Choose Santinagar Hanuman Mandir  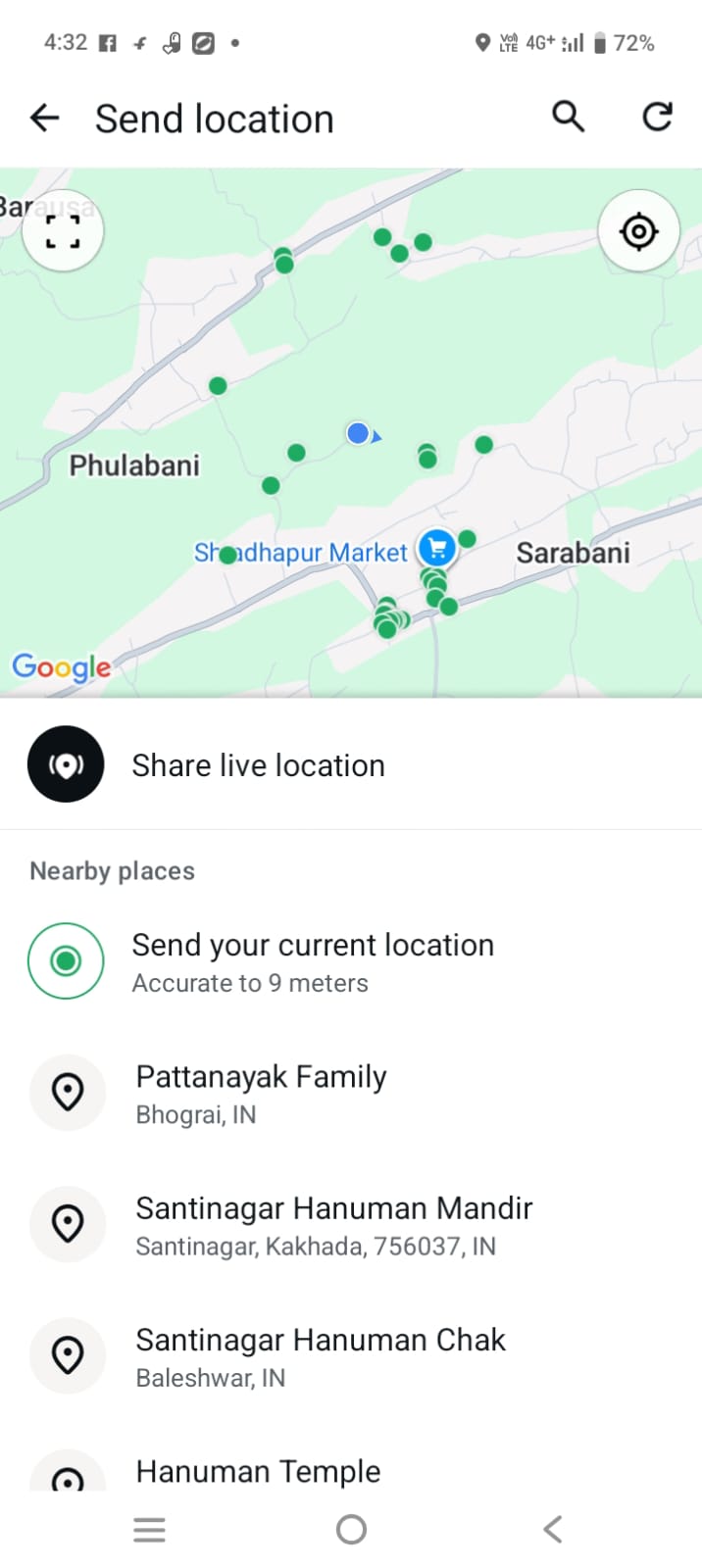(333, 1225)
